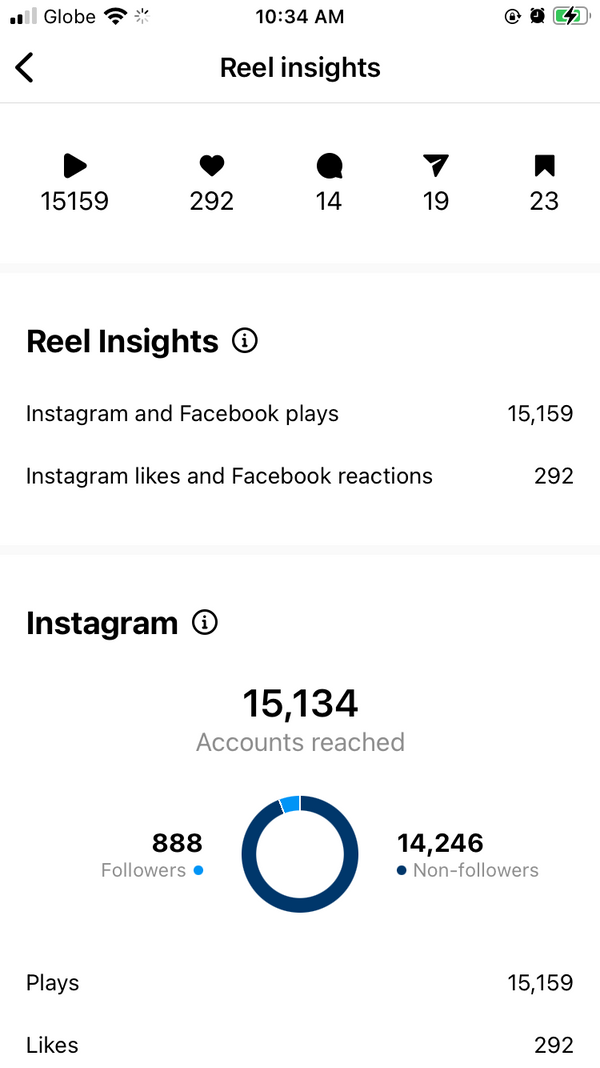Open the info icon beside Reel Insights
This screenshot has width=600, height=1068.
(x=244, y=341)
